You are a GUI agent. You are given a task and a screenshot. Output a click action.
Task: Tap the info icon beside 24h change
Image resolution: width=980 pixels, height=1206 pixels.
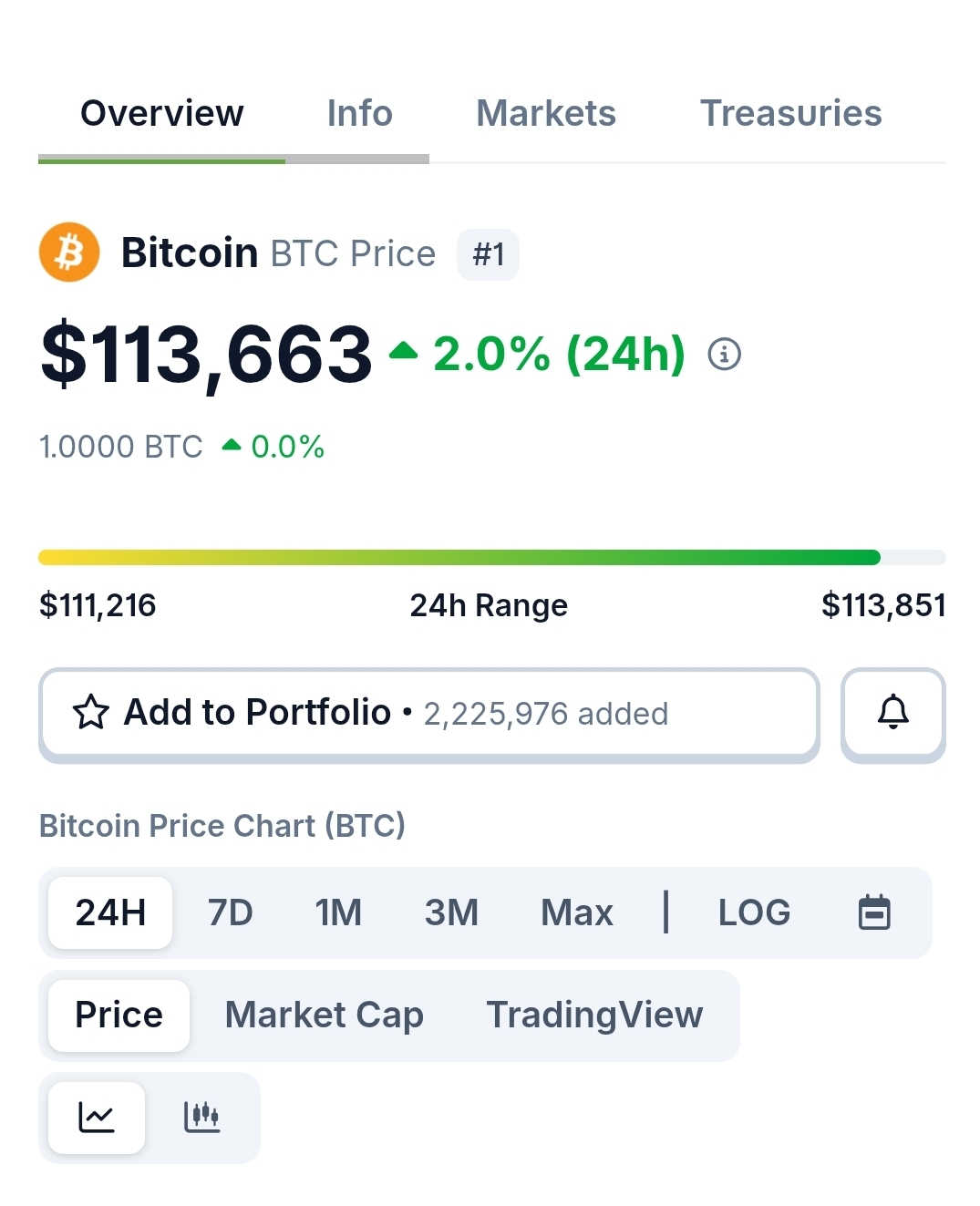725,354
